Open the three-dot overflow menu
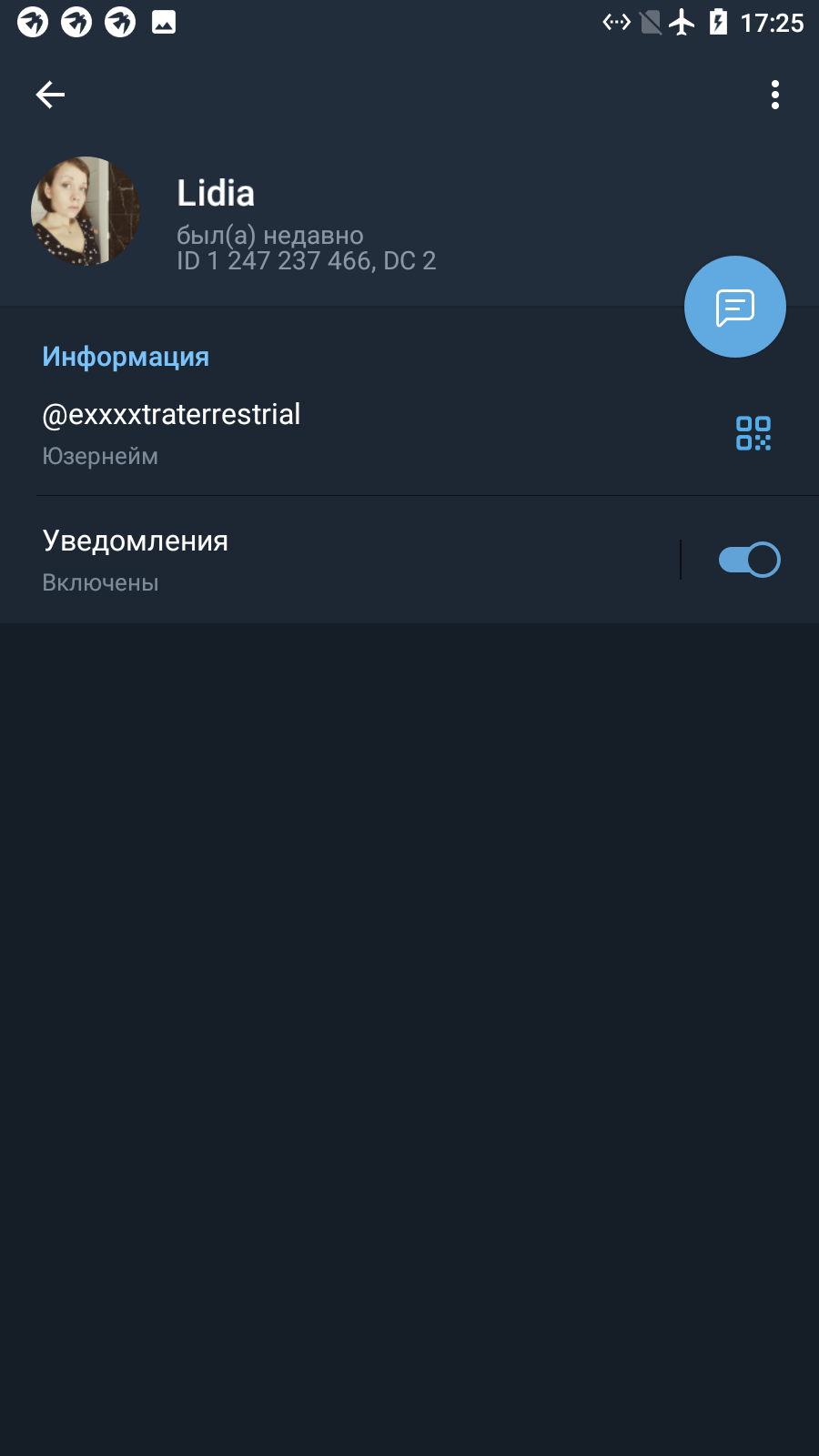Screen dimensions: 819x1456 (775, 95)
